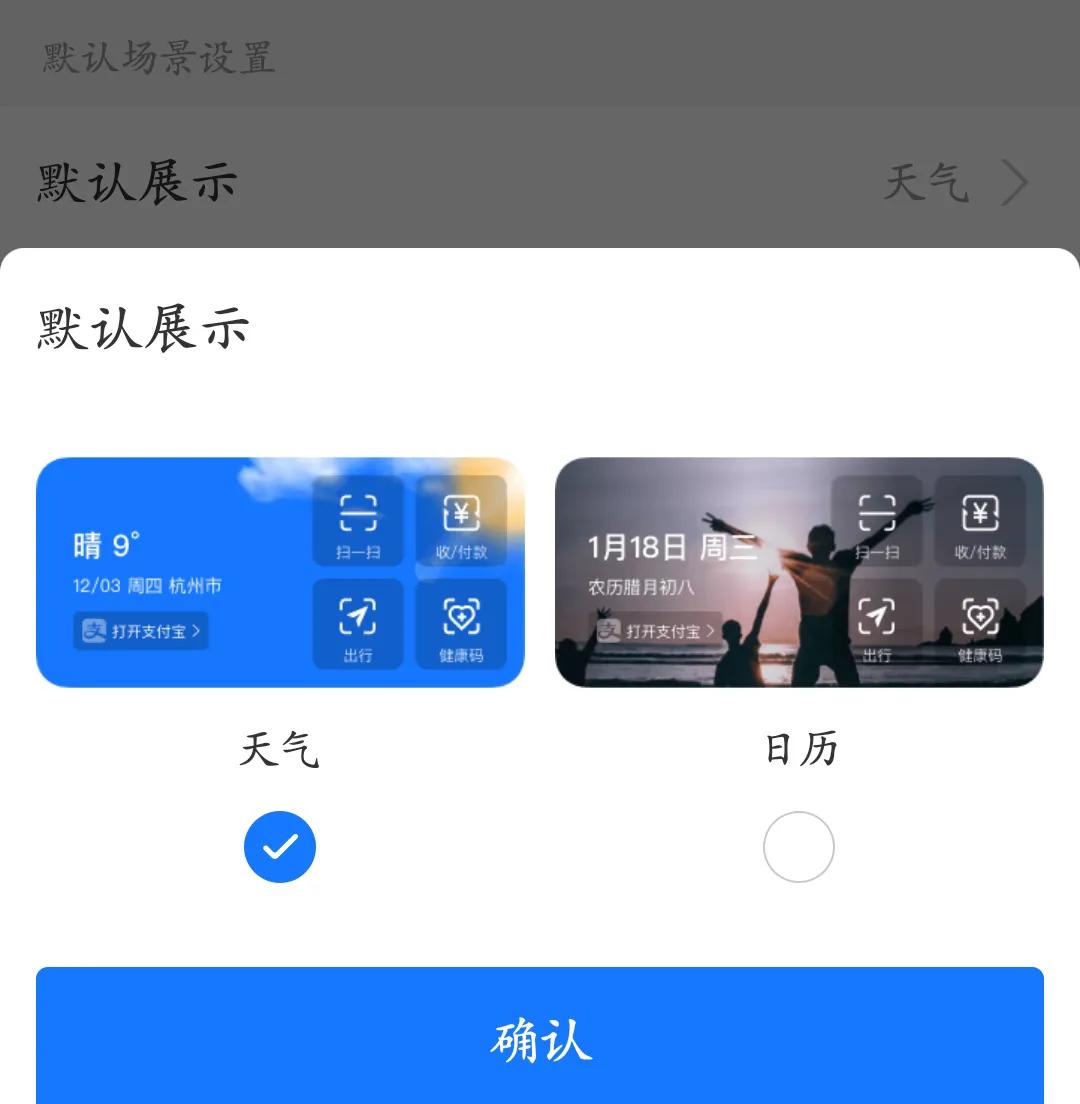Open 打开支付宝 arrow on calendar card
This screenshot has height=1104, width=1080.
tap(712, 631)
